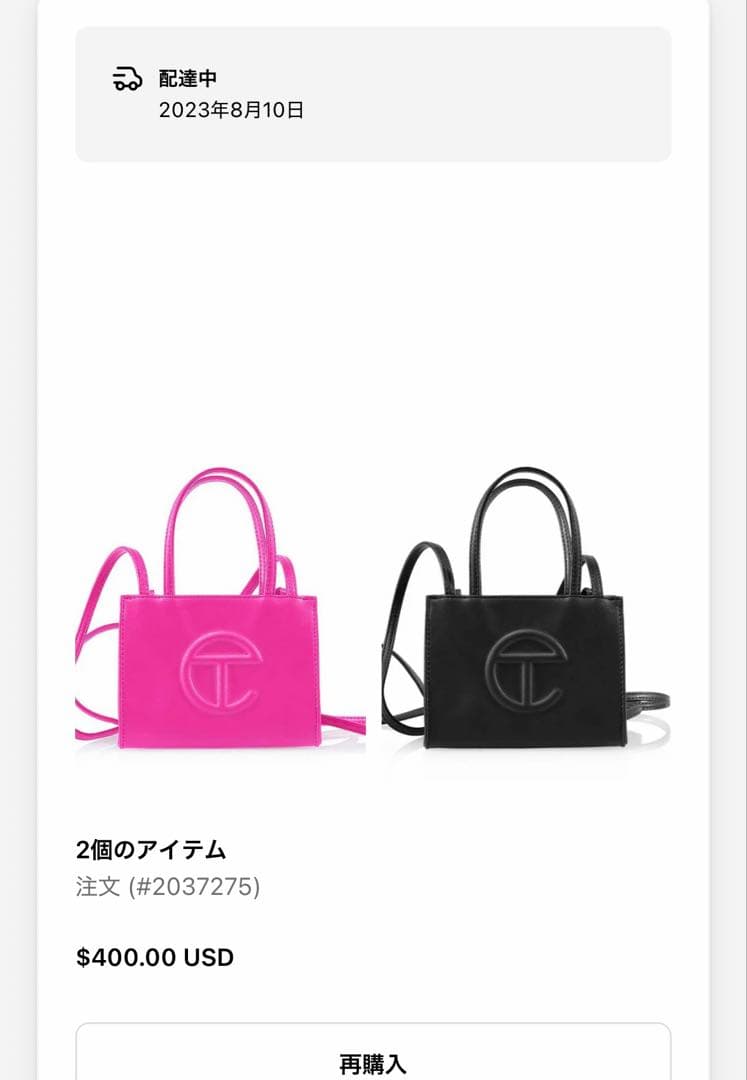This screenshot has height=1080, width=747.
Task: Select the $400.00 USD order total
Action: [x=153, y=956]
